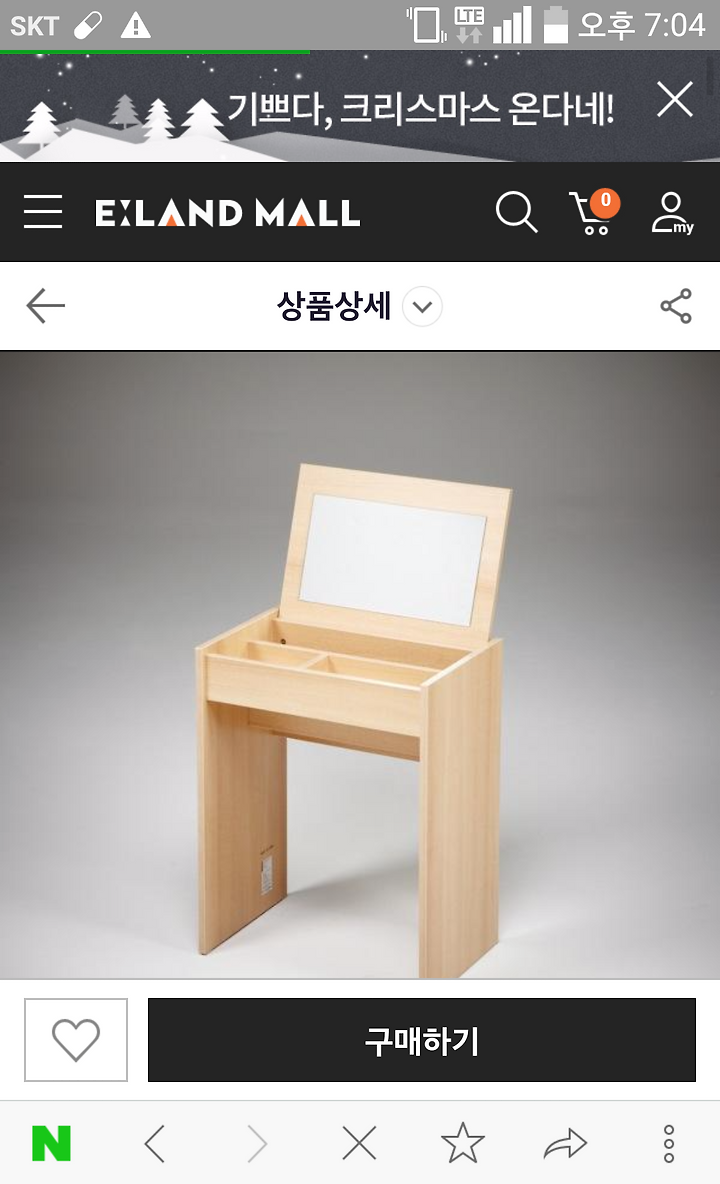Viewport: 720px width, 1184px height.
Task: View the shopping cart
Action: 594,211
